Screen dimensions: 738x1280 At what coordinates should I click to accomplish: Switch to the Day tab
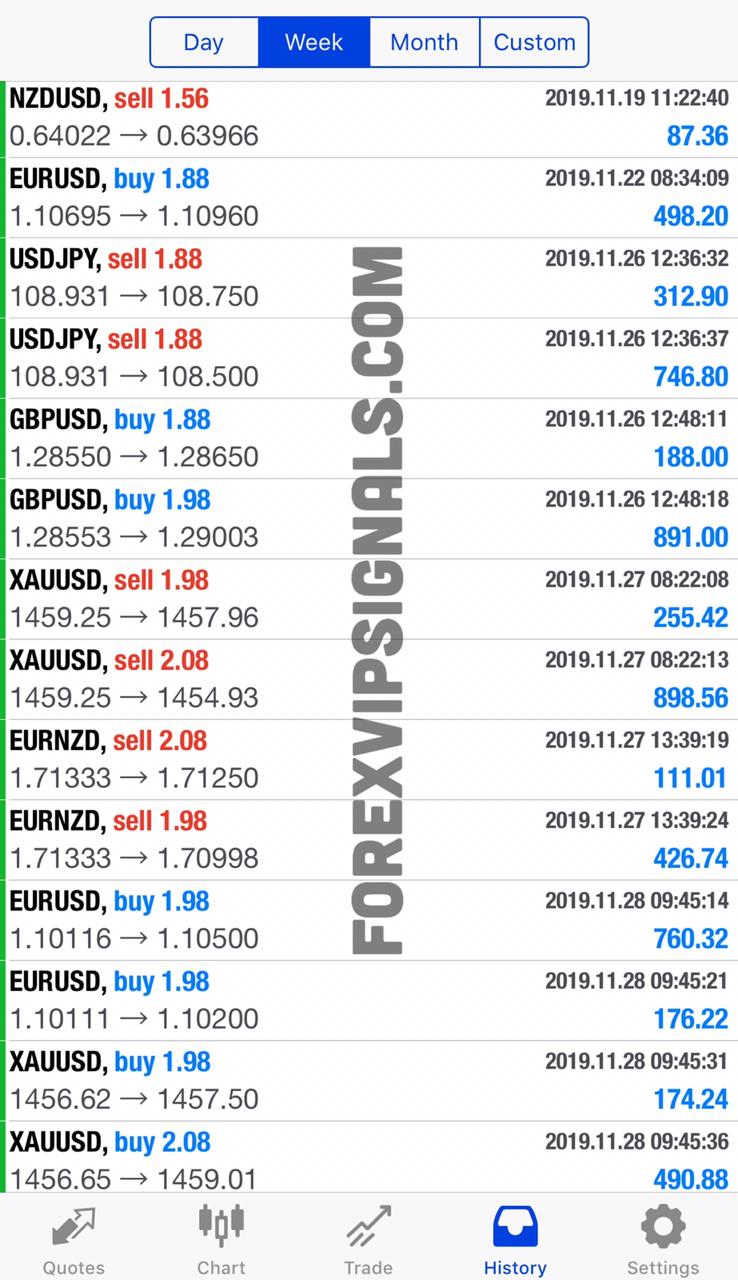pyautogui.click(x=204, y=42)
